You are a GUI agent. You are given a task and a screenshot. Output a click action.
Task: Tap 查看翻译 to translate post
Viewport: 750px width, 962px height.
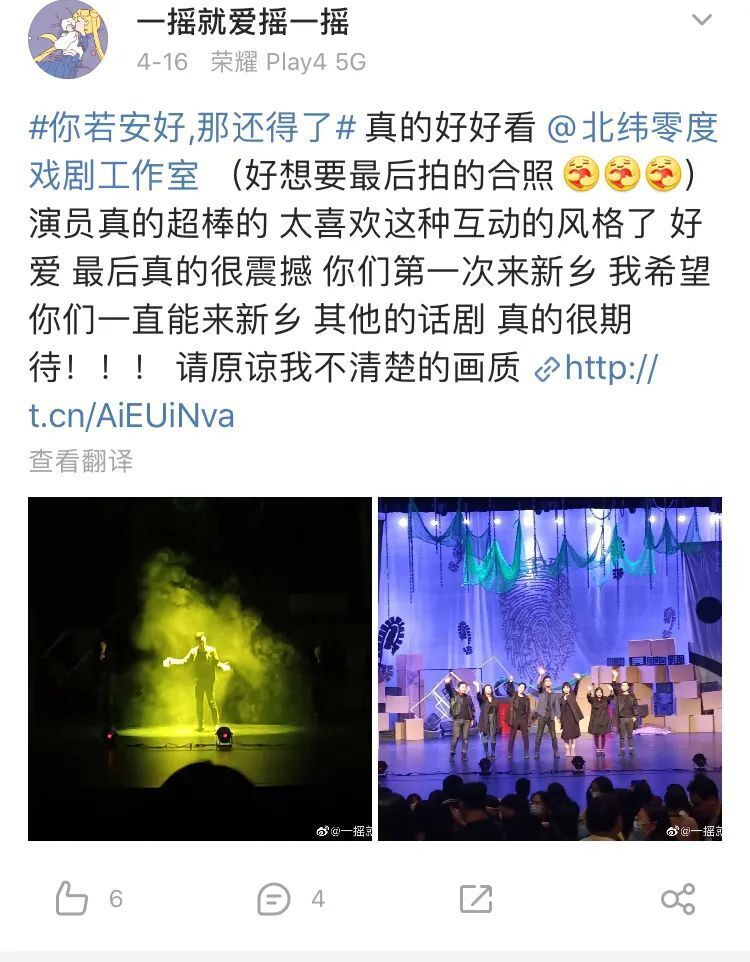[x=80, y=461]
